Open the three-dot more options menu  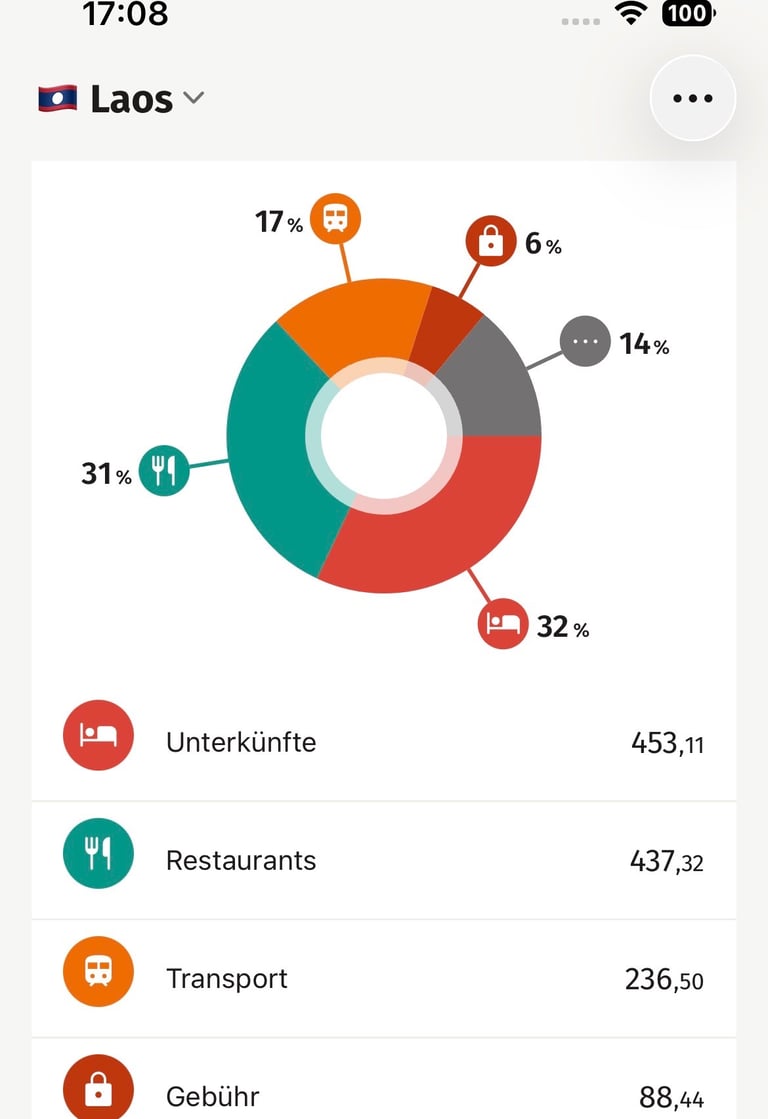click(693, 98)
